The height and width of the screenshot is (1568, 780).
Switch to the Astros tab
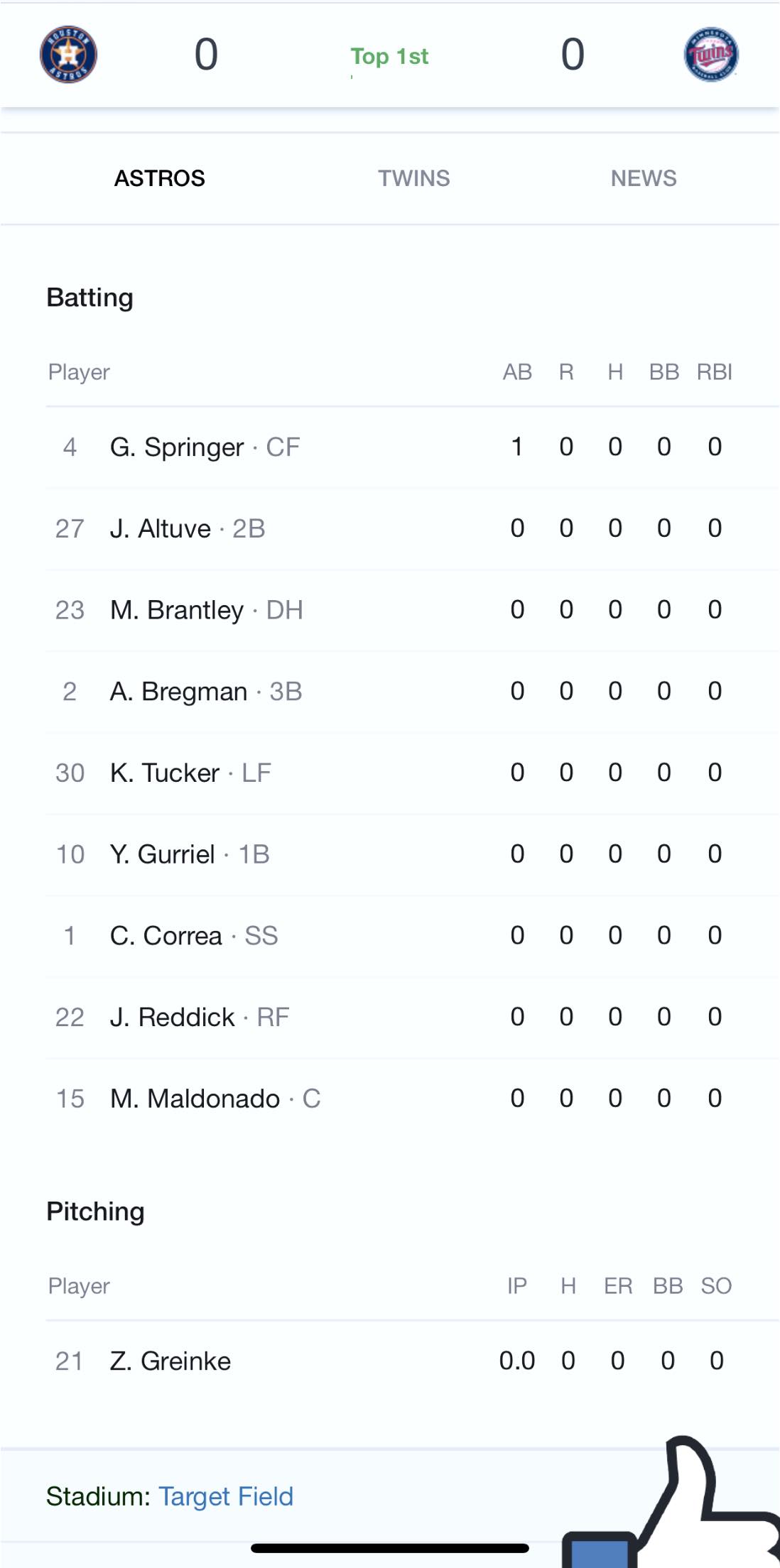coord(159,178)
